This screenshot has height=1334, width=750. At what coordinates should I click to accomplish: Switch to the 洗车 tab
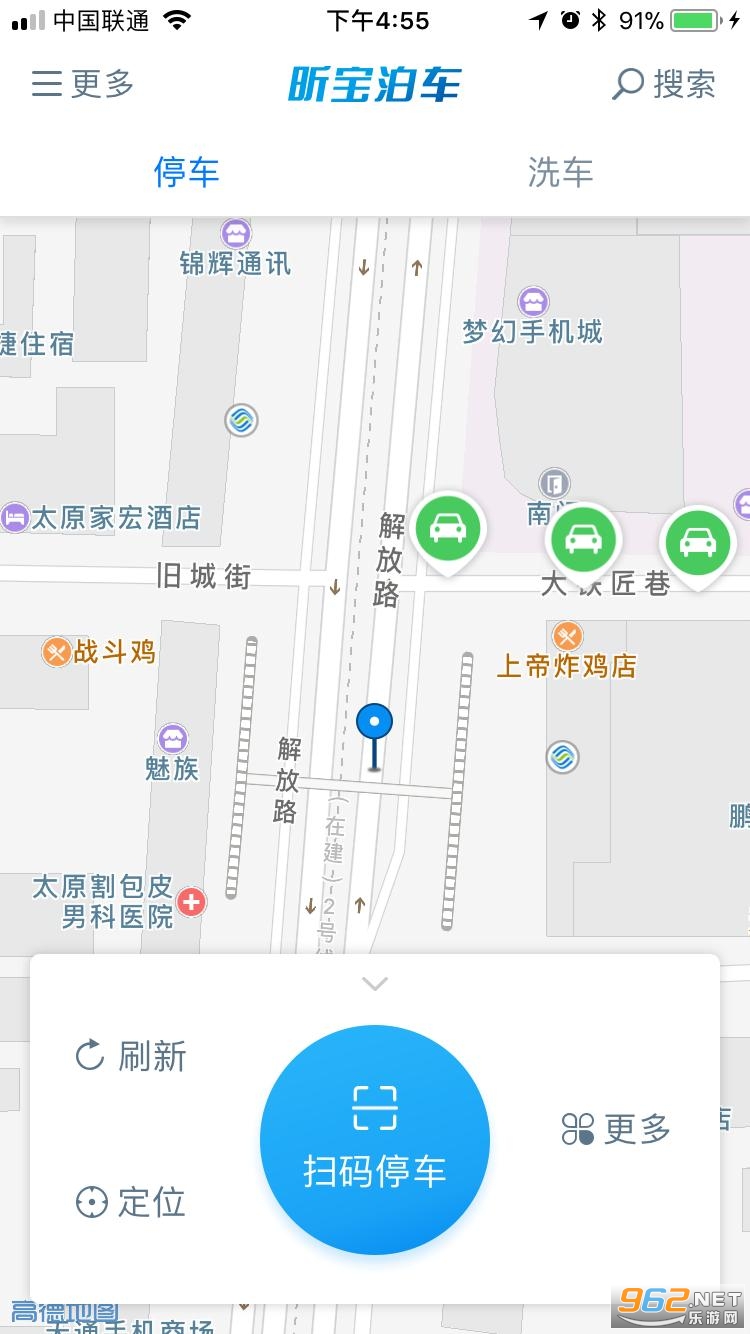(x=561, y=172)
